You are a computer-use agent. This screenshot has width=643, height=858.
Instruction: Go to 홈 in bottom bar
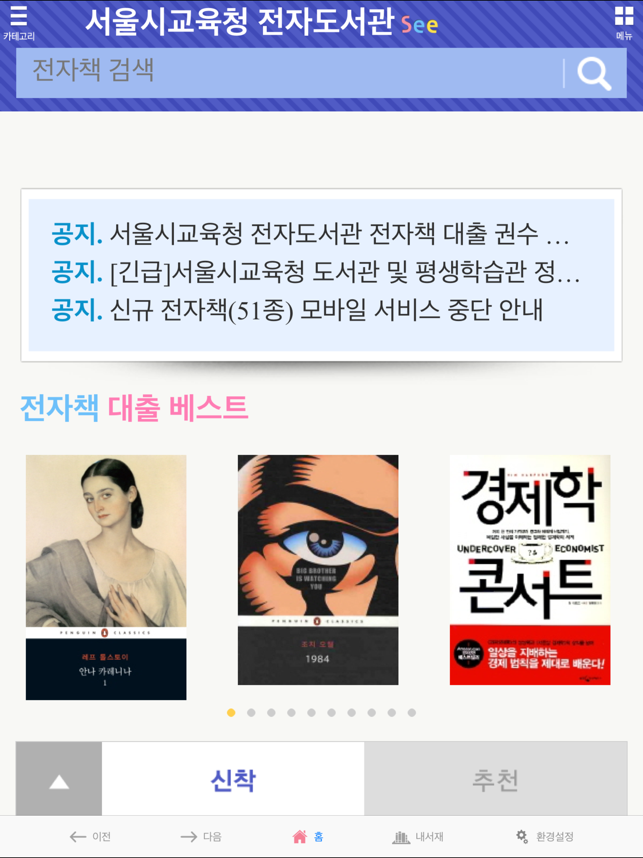coord(308,837)
